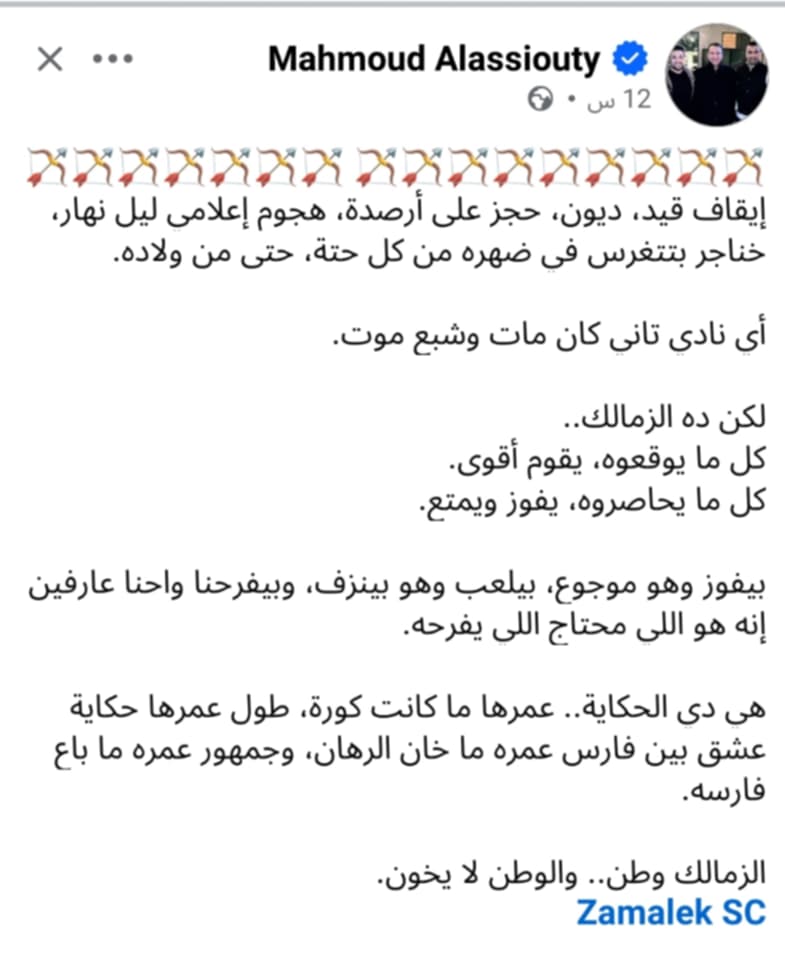Open Mahmoud Alassiouty's profile picture
Screen dimensions: 785x960
[717, 75]
